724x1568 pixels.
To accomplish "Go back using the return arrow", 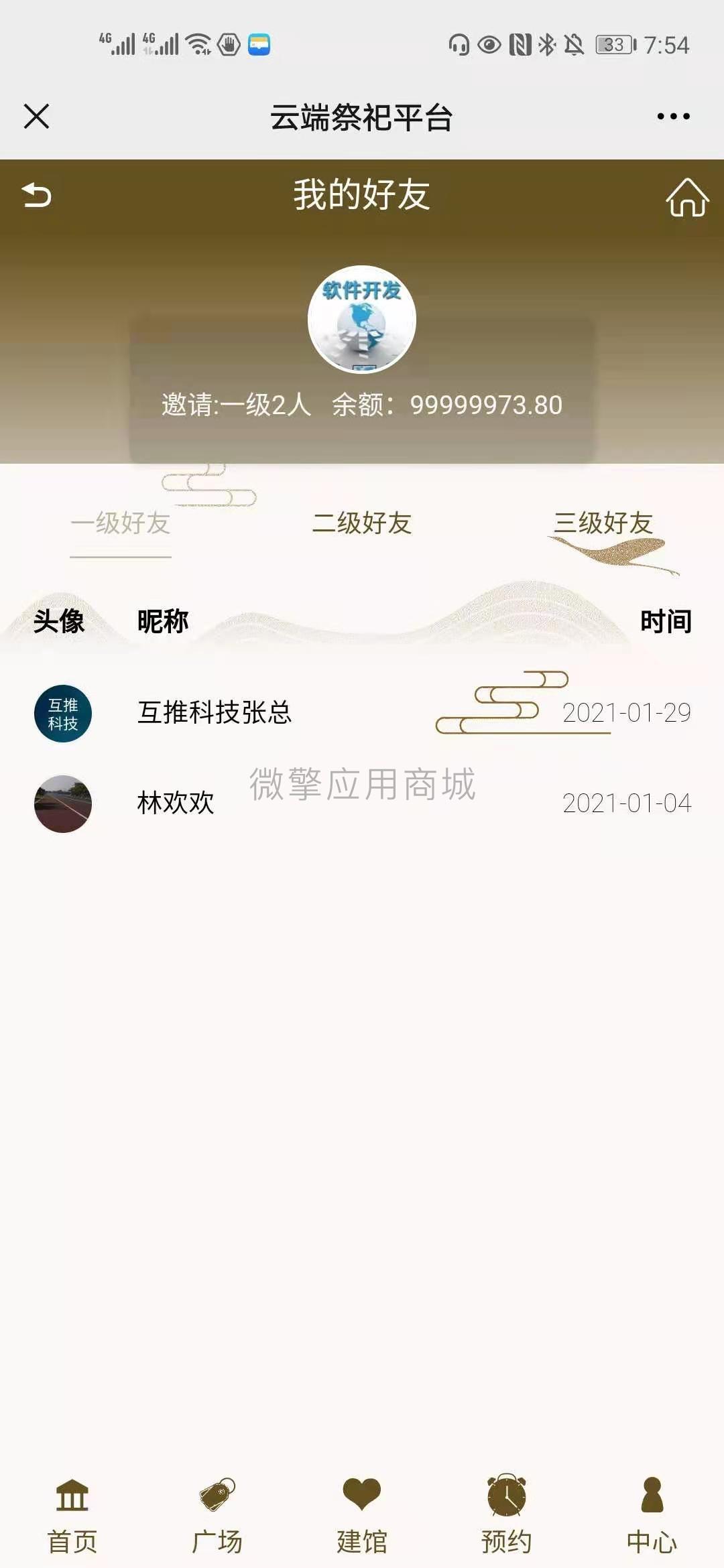I will (37, 196).
